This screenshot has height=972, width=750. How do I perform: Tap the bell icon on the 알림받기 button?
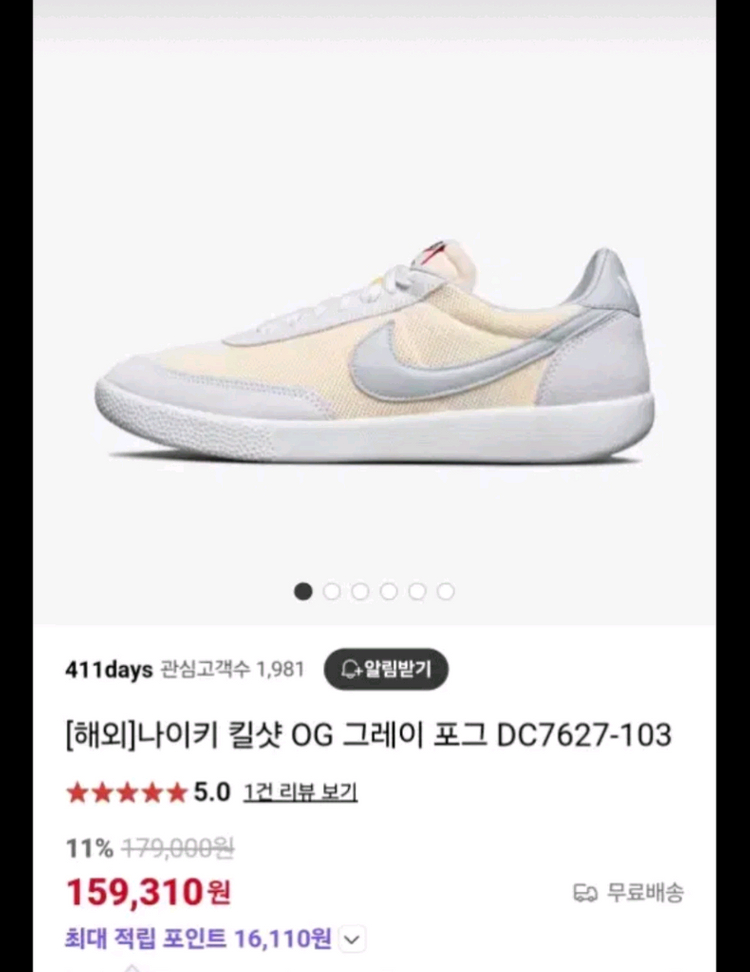(x=348, y=670)
